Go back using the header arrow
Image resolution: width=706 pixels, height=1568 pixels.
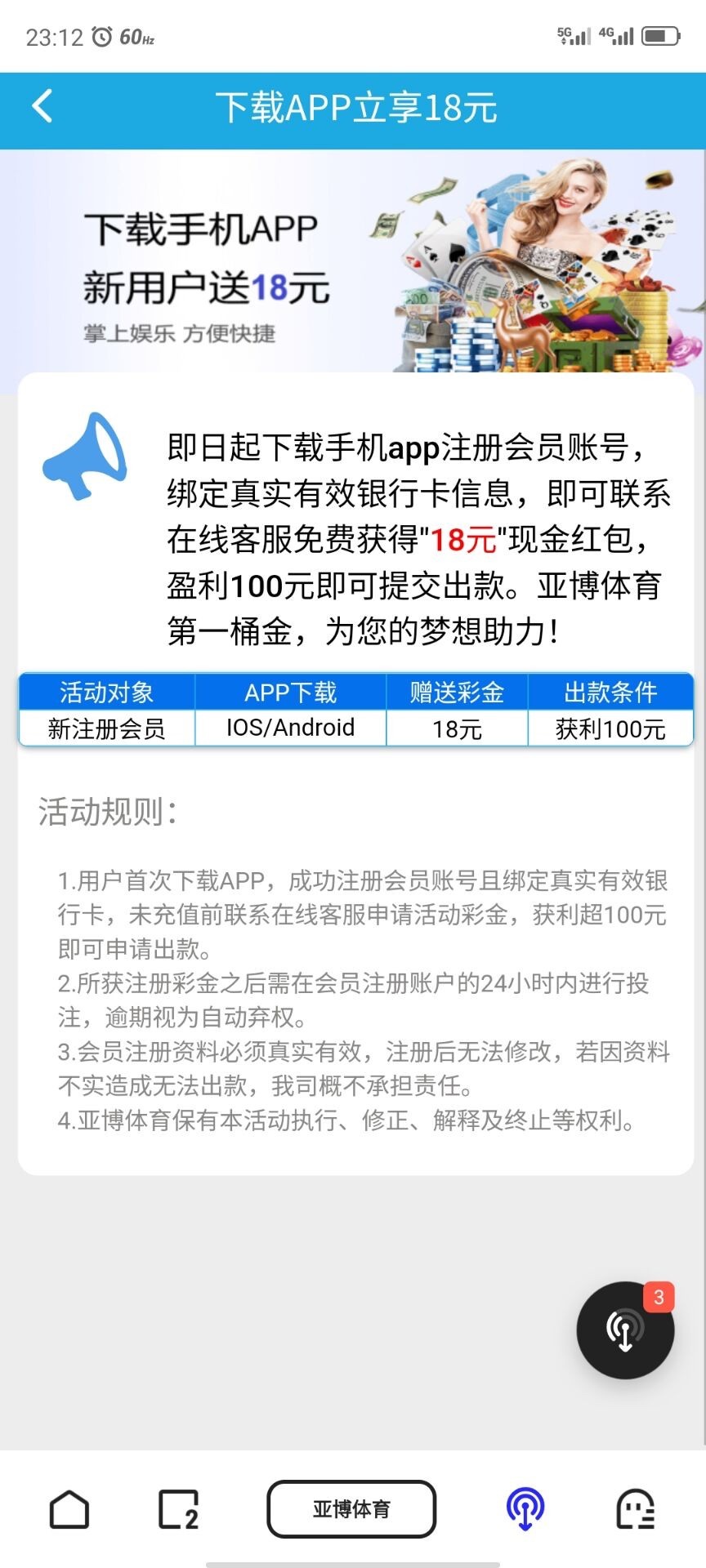[42, 107]
